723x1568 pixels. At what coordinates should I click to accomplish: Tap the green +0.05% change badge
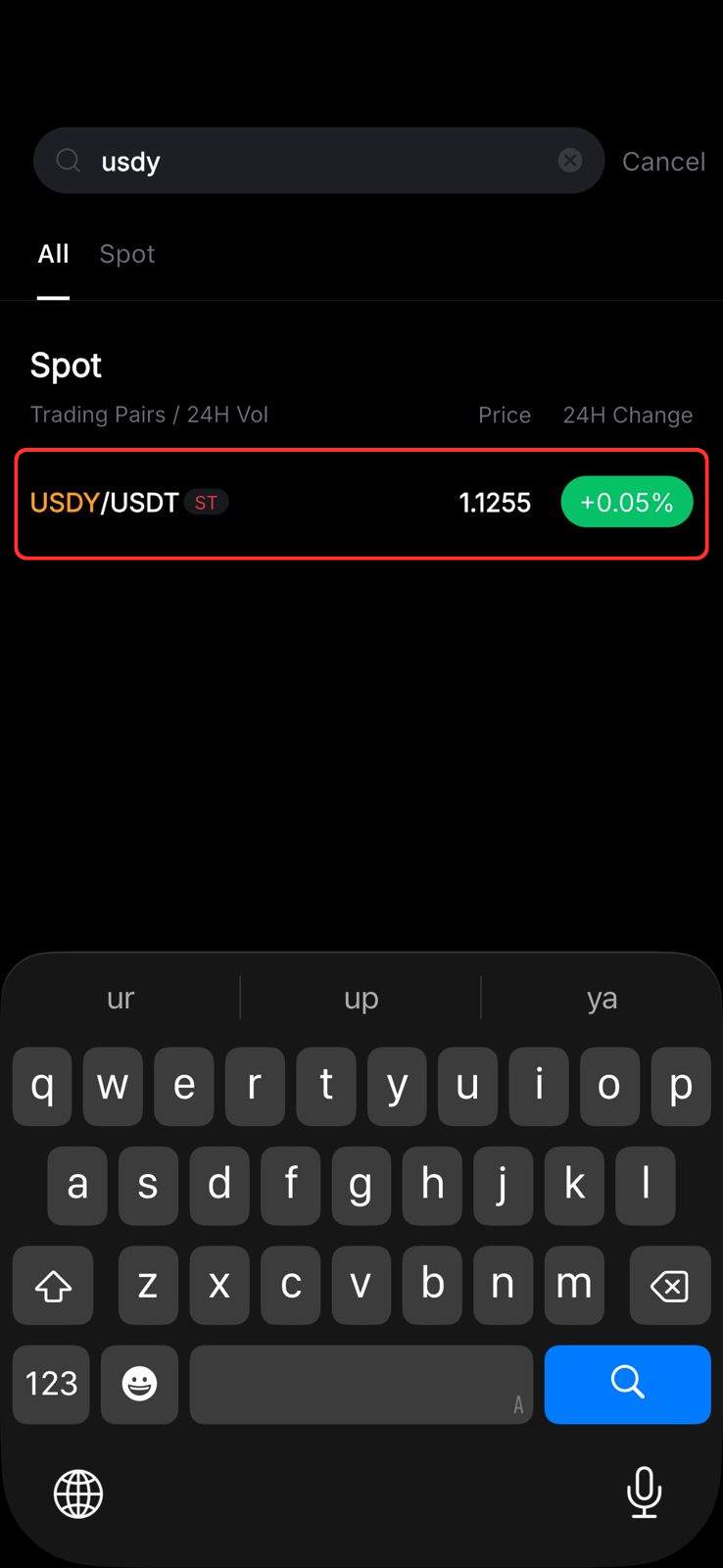pos(627,502)
